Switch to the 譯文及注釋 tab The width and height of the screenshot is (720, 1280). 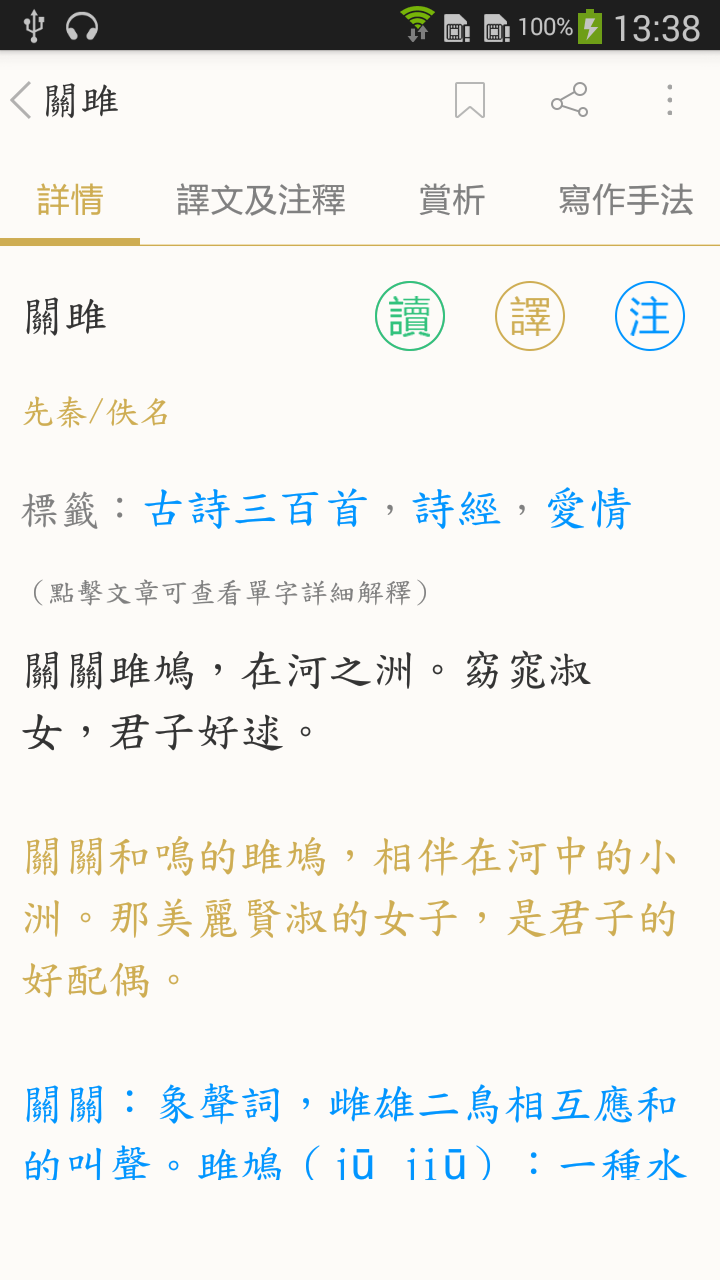[x=261, y=200]
